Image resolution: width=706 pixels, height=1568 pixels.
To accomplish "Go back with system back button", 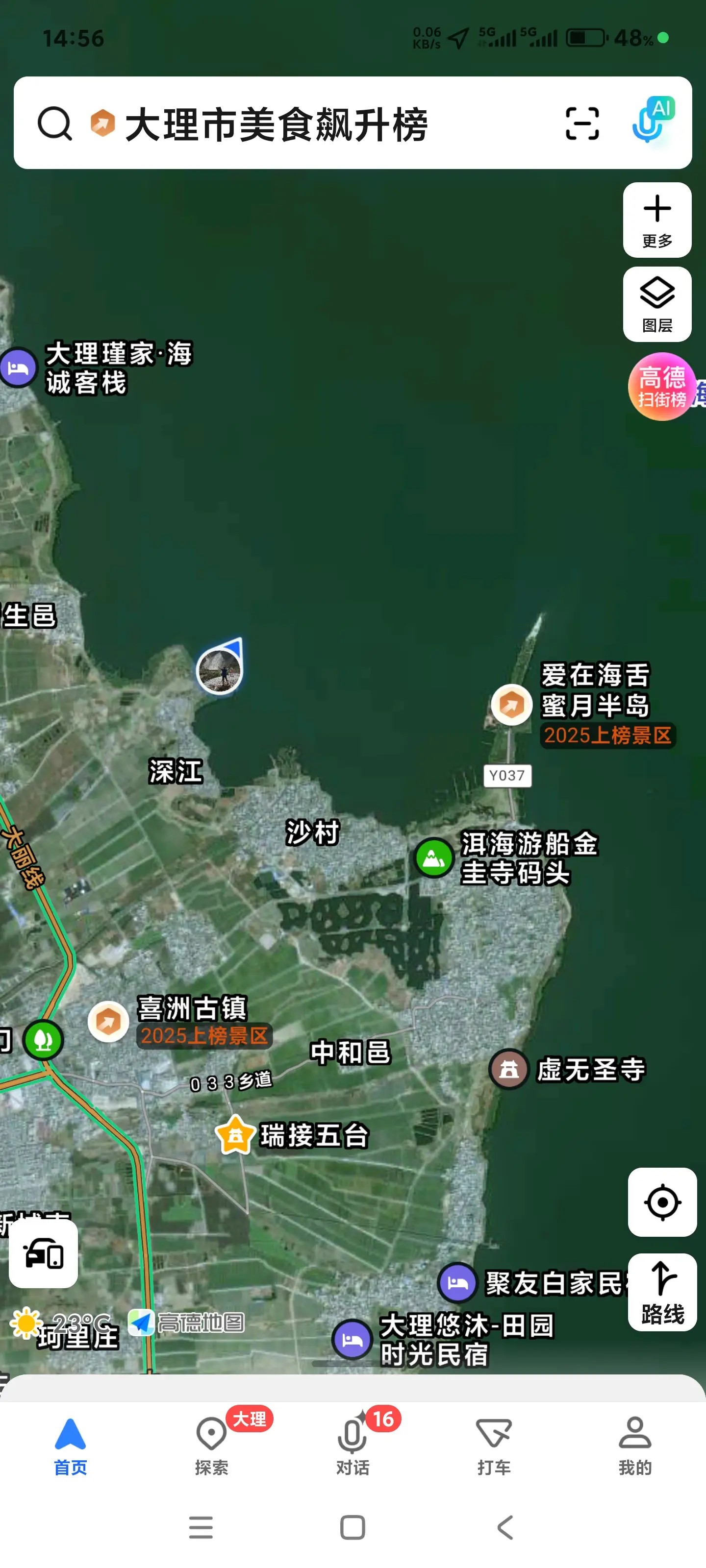I will tap(505, 1527).
